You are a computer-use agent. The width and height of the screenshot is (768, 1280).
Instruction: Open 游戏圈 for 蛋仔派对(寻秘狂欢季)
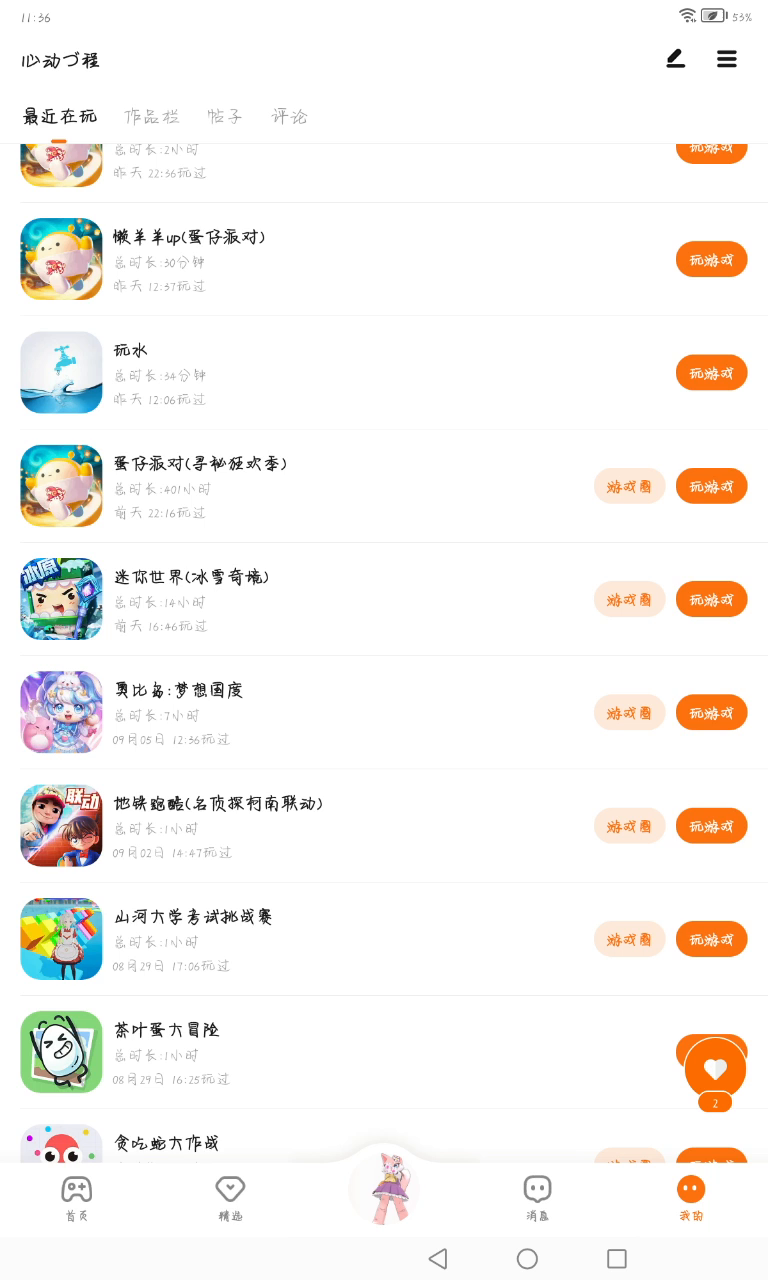629,486
